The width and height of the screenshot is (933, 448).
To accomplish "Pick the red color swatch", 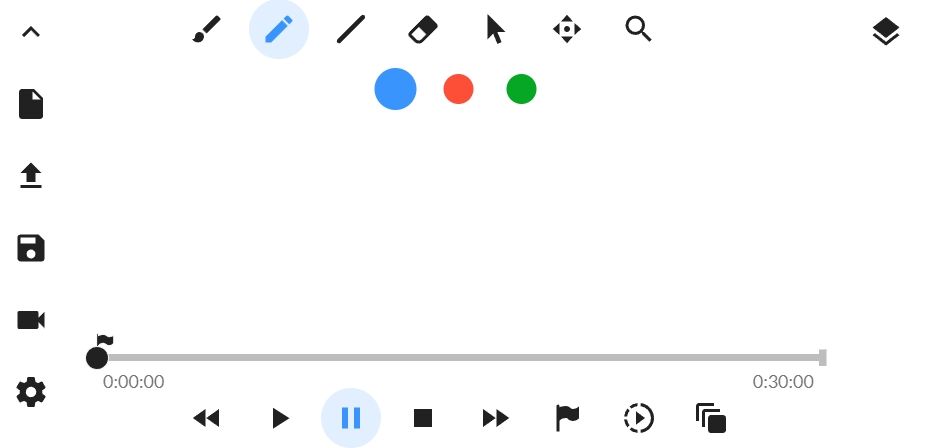I will click(x=458, y=90).
